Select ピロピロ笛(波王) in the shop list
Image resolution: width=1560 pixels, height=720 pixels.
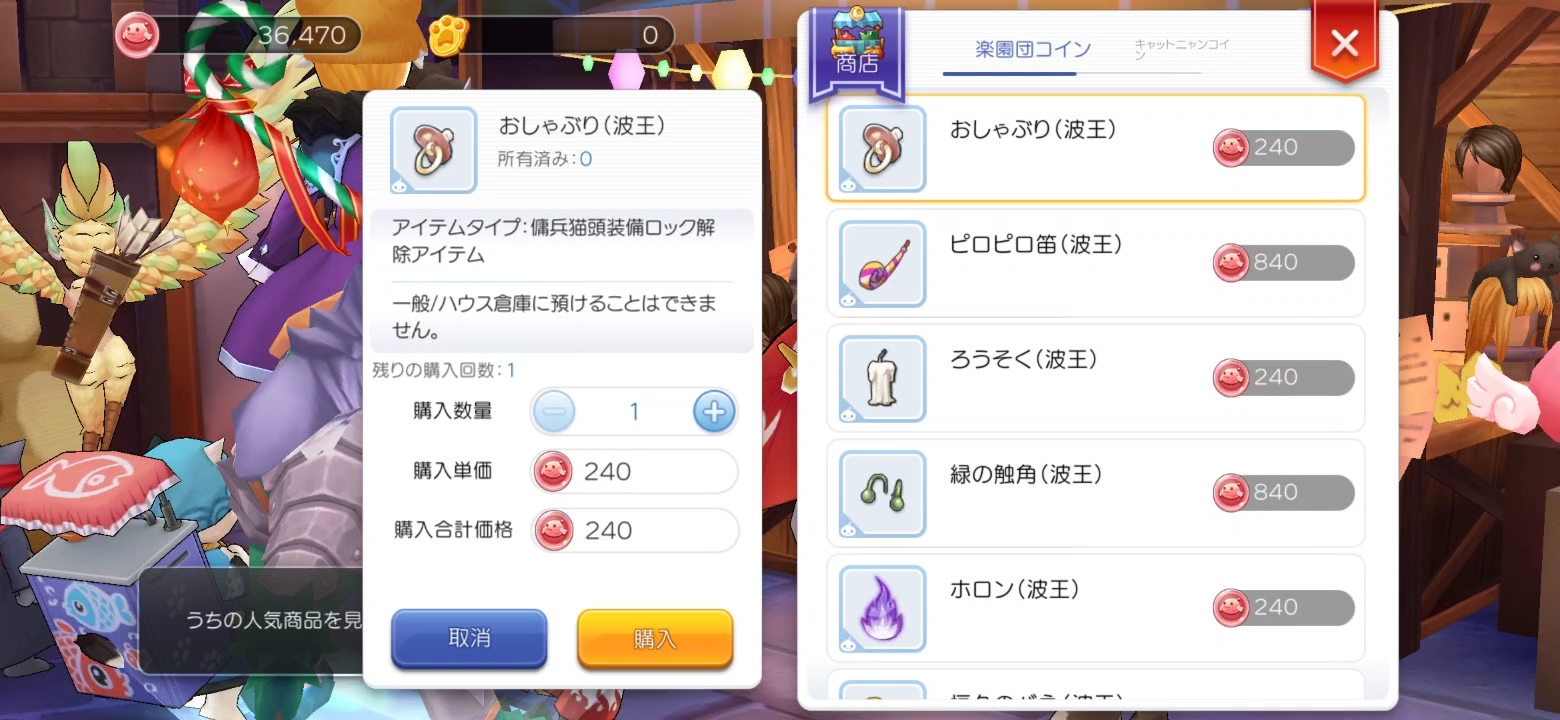pos(1095,263)
